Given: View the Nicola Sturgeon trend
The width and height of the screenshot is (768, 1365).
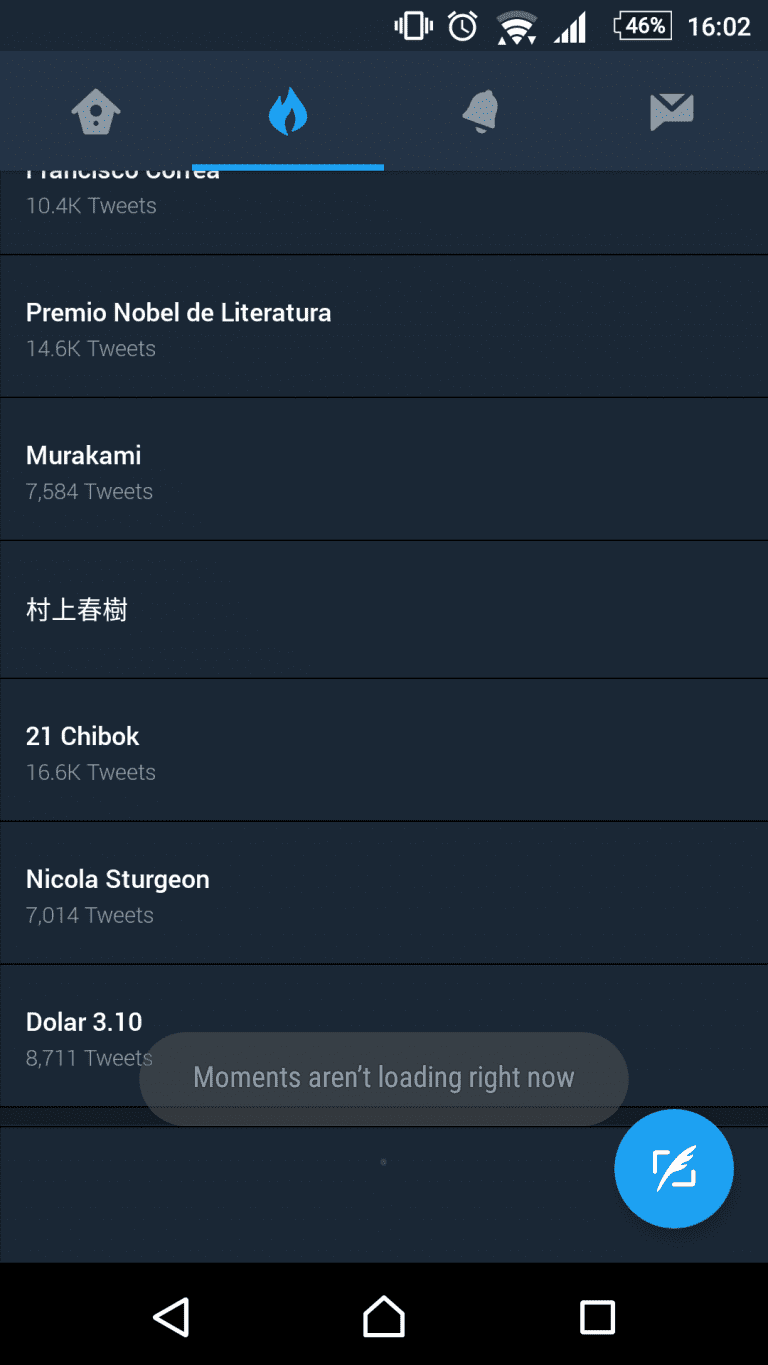Looking at the screenshot, I should point(384,894).
